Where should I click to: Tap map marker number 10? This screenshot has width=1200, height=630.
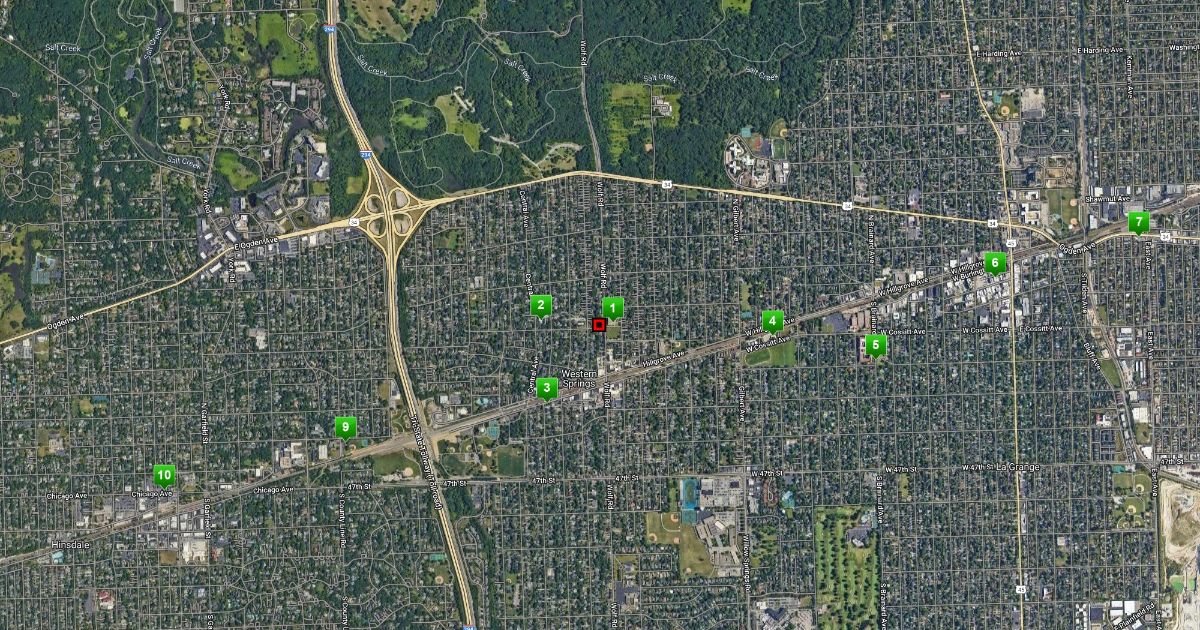(x=164, y=477)
